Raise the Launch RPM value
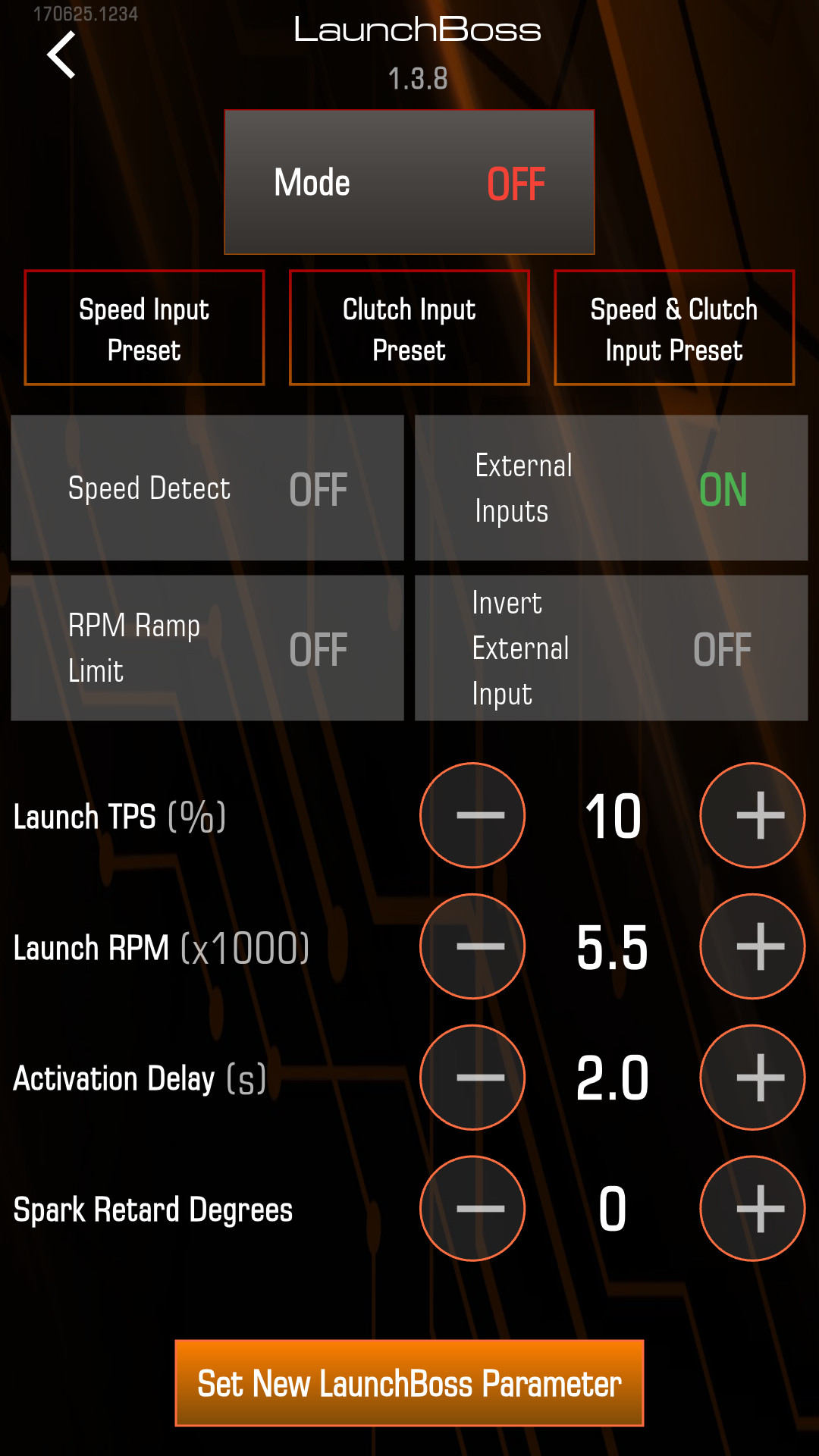The width and height of the screenshot is (819, 1456). tap(752, 946)
